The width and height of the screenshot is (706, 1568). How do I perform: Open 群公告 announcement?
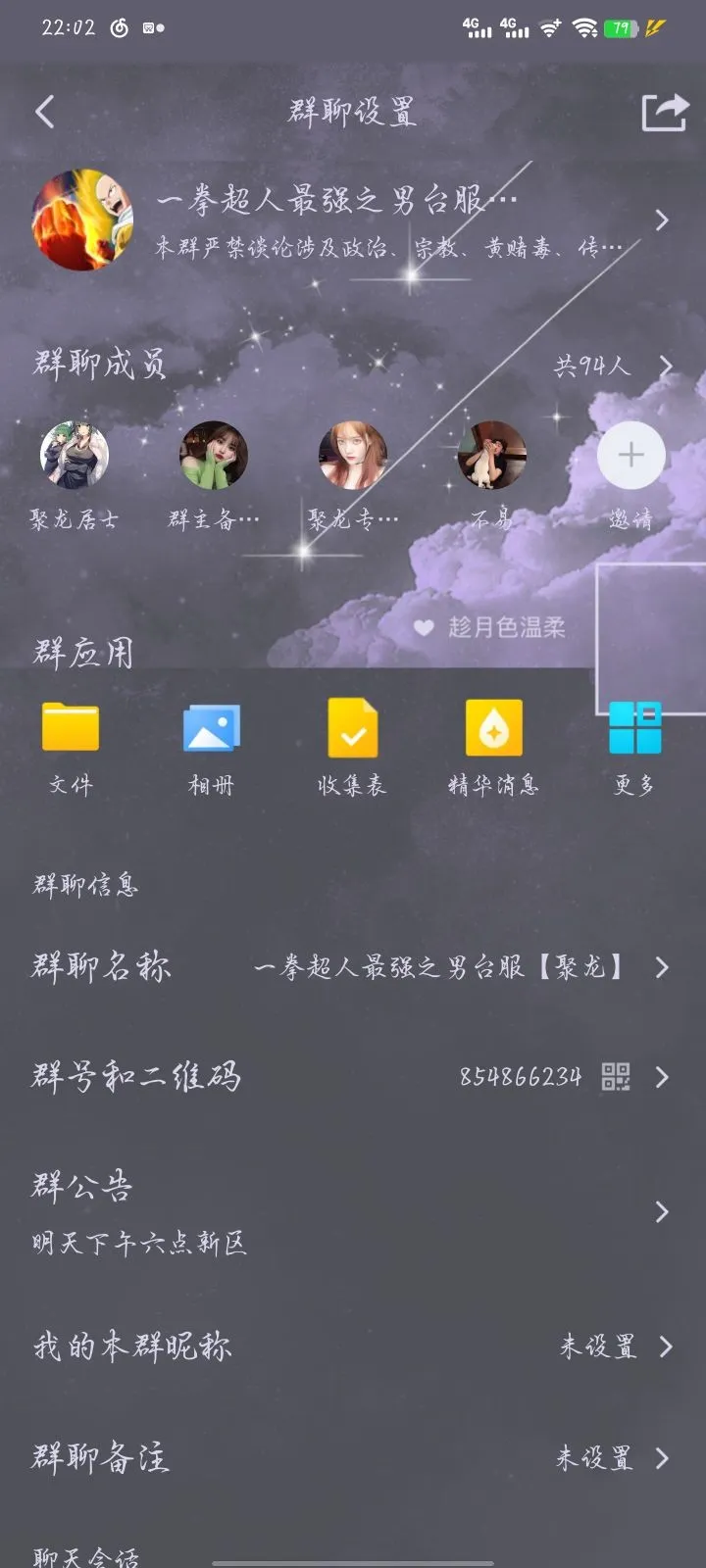[x=353, y=1211]
